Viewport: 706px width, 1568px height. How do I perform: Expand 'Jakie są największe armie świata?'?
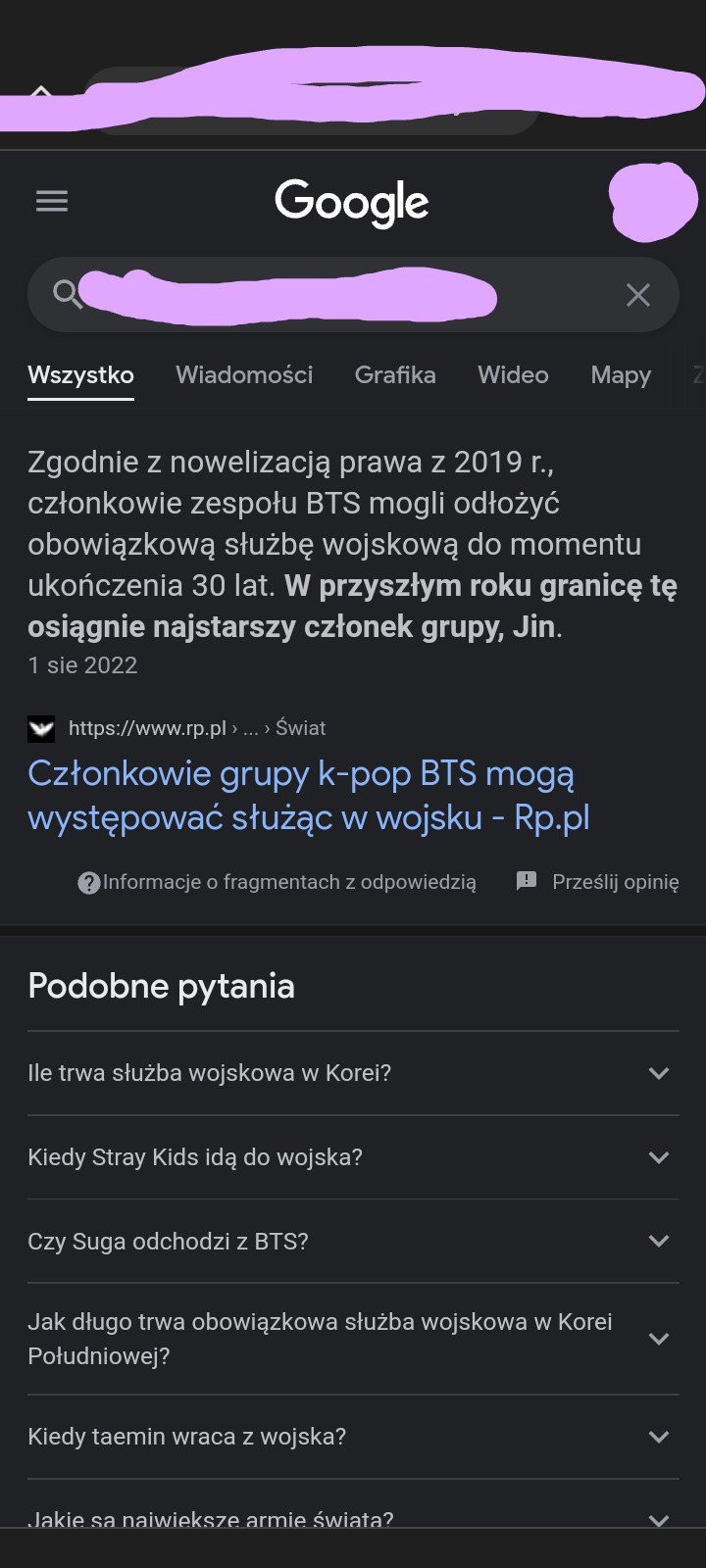353,1518
